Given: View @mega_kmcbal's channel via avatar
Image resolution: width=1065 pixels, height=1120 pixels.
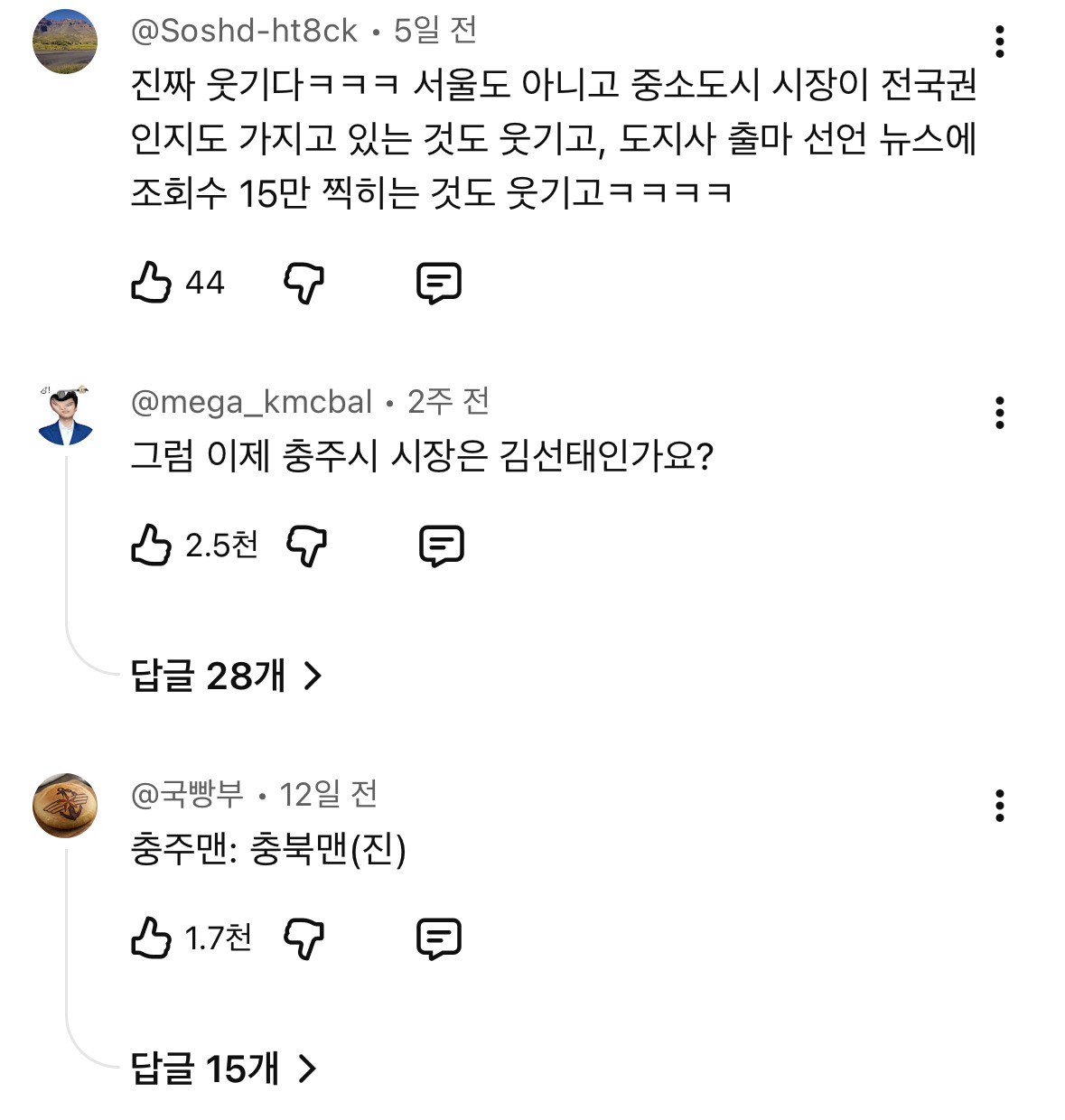Looking at the screenshot, I should point(65,415).
